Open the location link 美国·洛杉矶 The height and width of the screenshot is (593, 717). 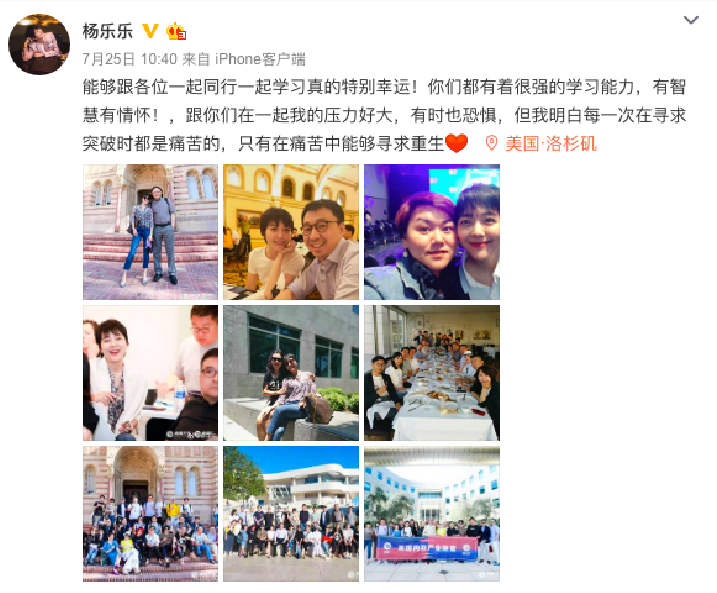(x=549, y=143)
